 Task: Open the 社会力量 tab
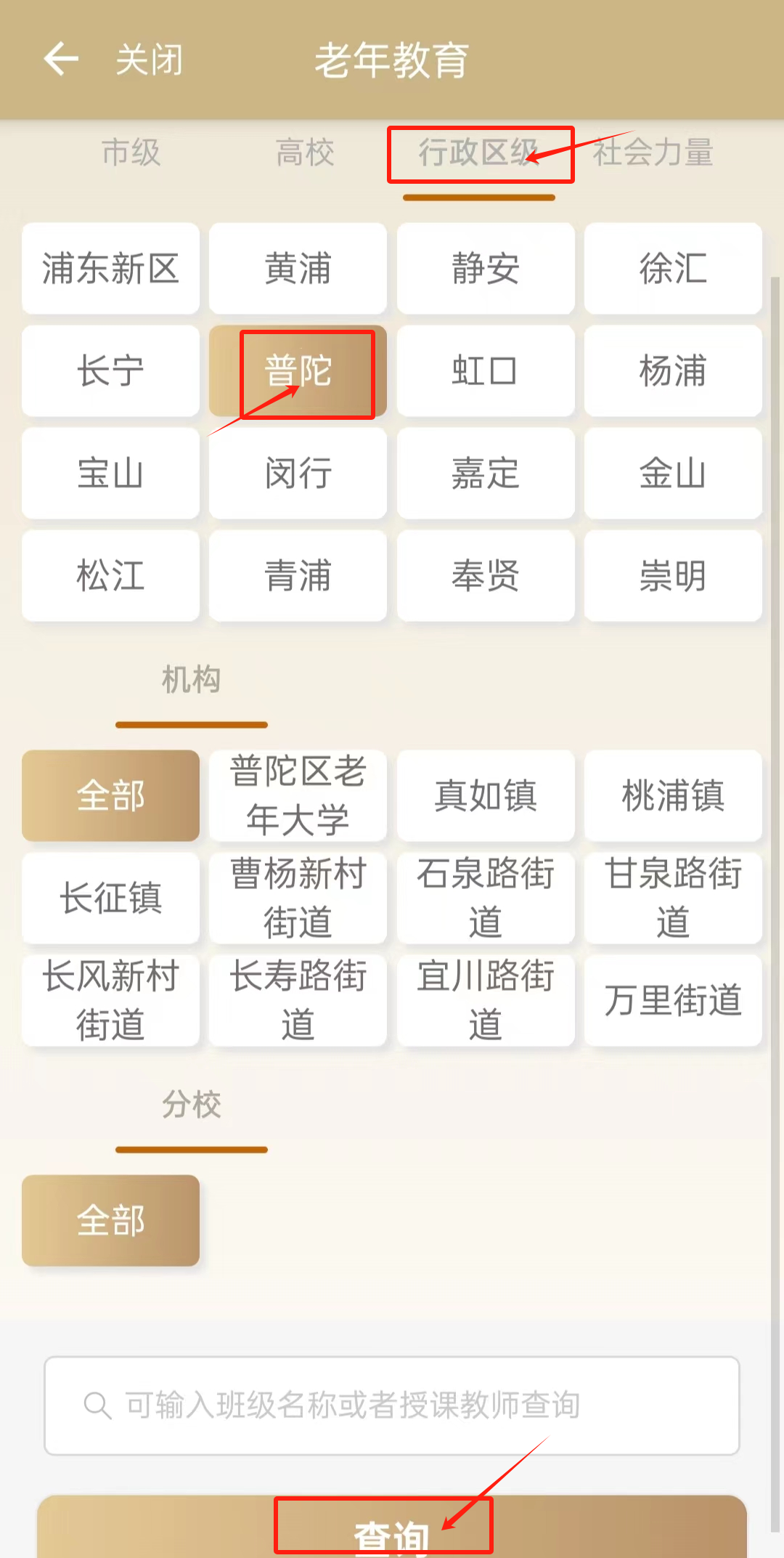pyautogui.click(x=653, y=153)
